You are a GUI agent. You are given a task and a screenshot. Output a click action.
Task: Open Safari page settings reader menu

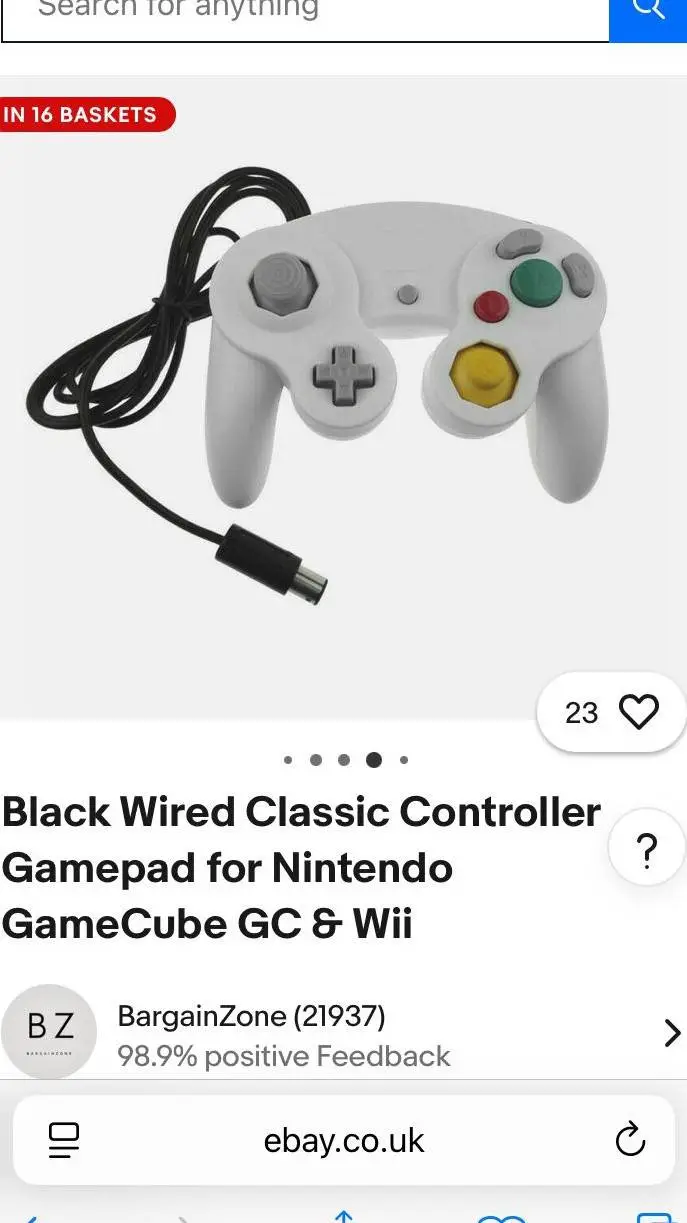pyautogui.click(x=64, y=1140)
